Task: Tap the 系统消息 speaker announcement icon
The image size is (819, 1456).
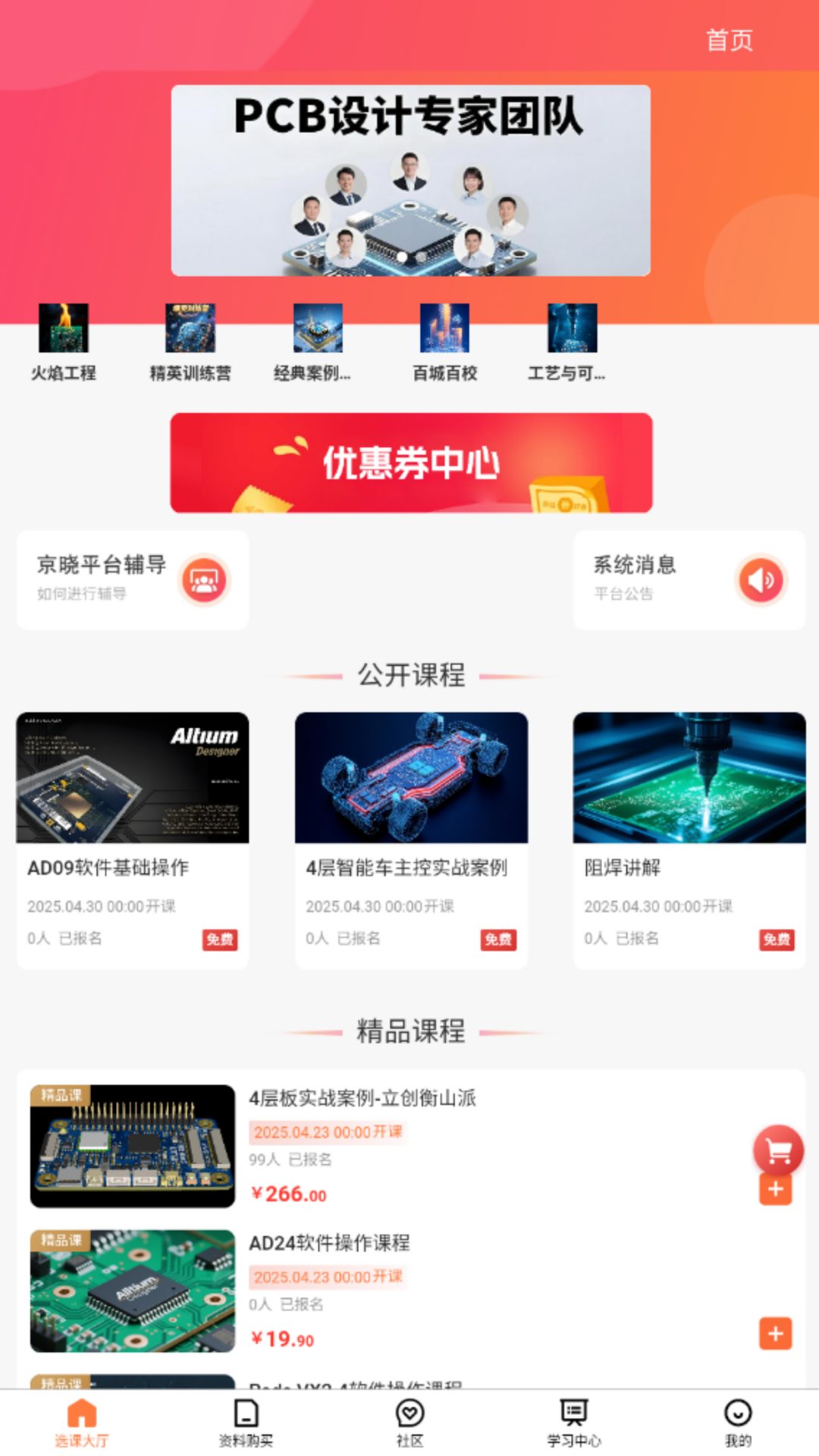Action: pyautogui.click(x=761, y=578)
